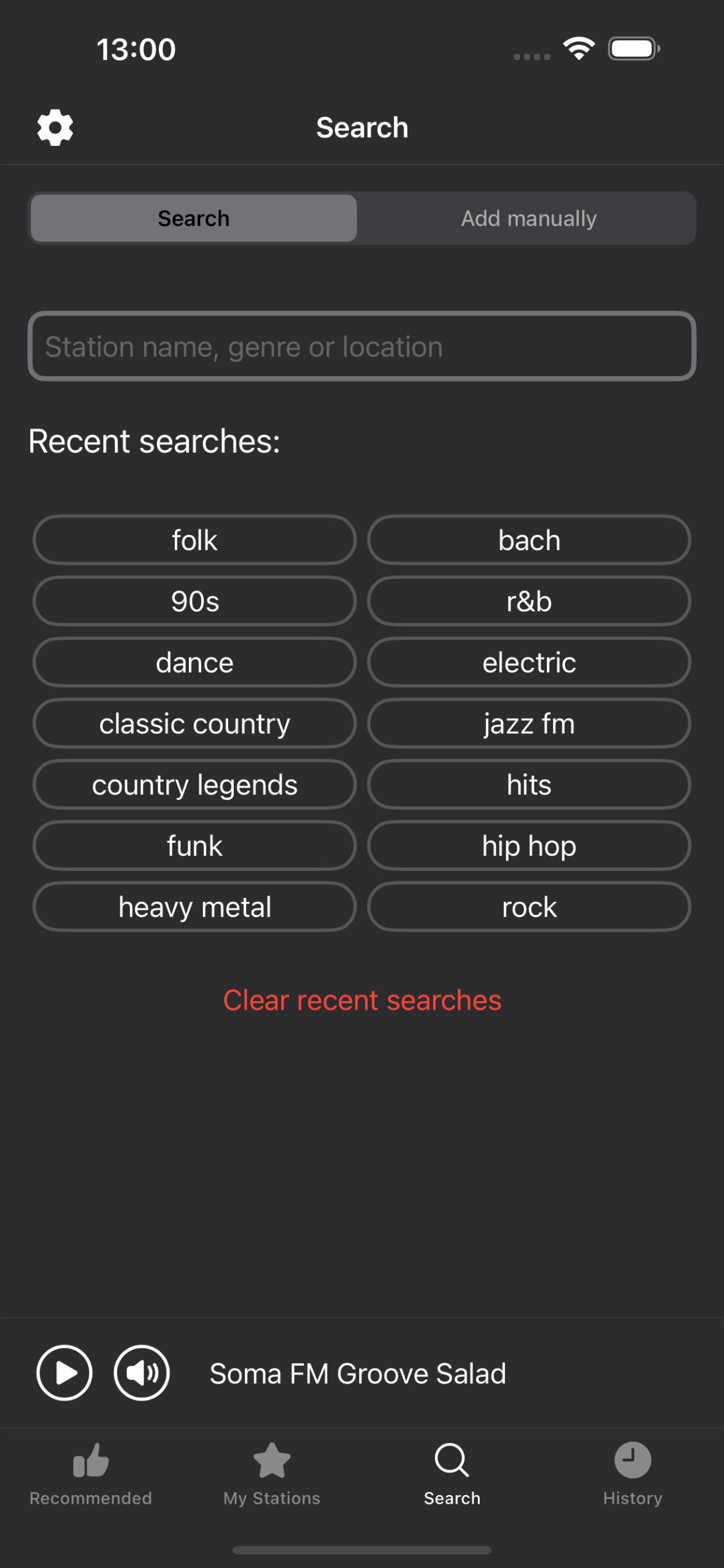
Task: Tap the funk search chip
Action: tap(194, 845)
